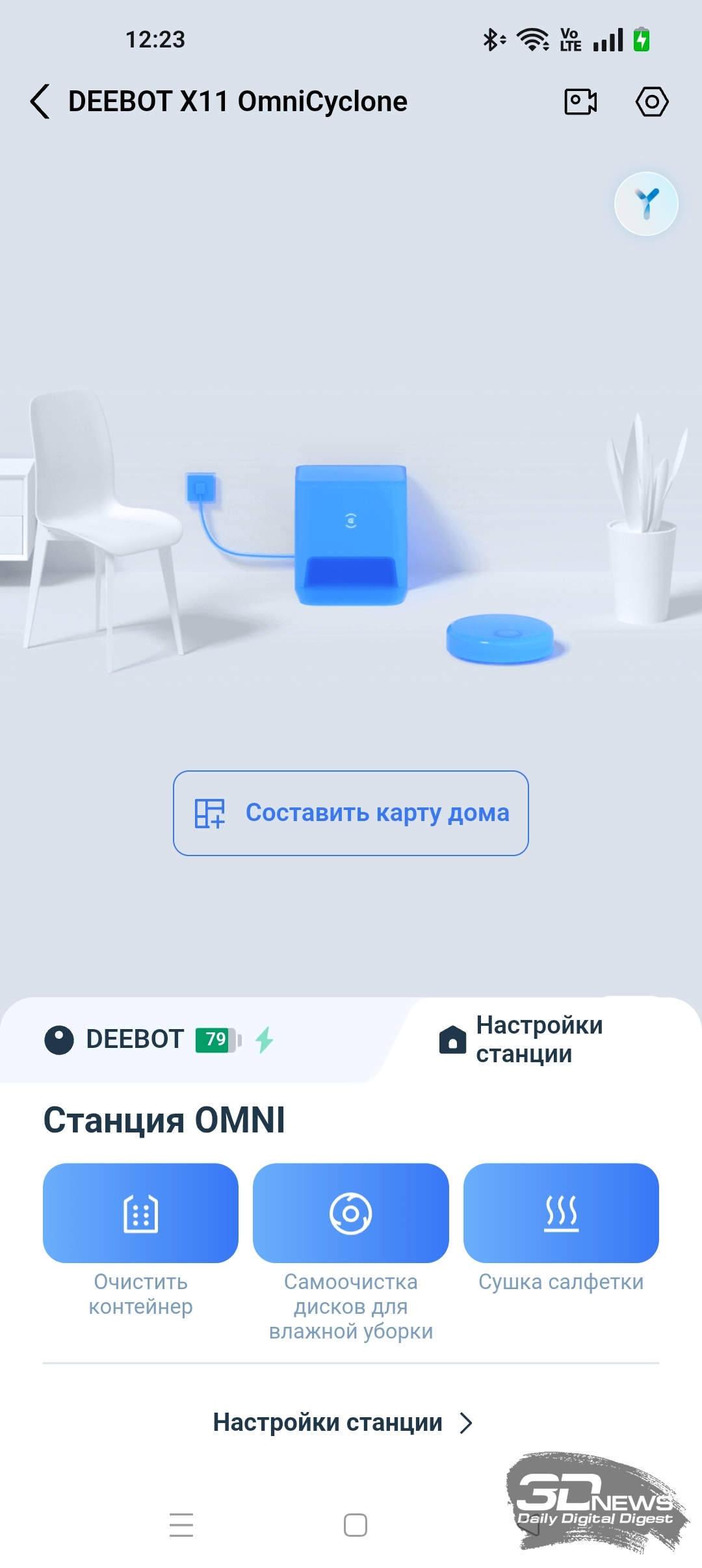Open the video camera view
Viewport: 702px width, 1568px height.
pos(580,101)
